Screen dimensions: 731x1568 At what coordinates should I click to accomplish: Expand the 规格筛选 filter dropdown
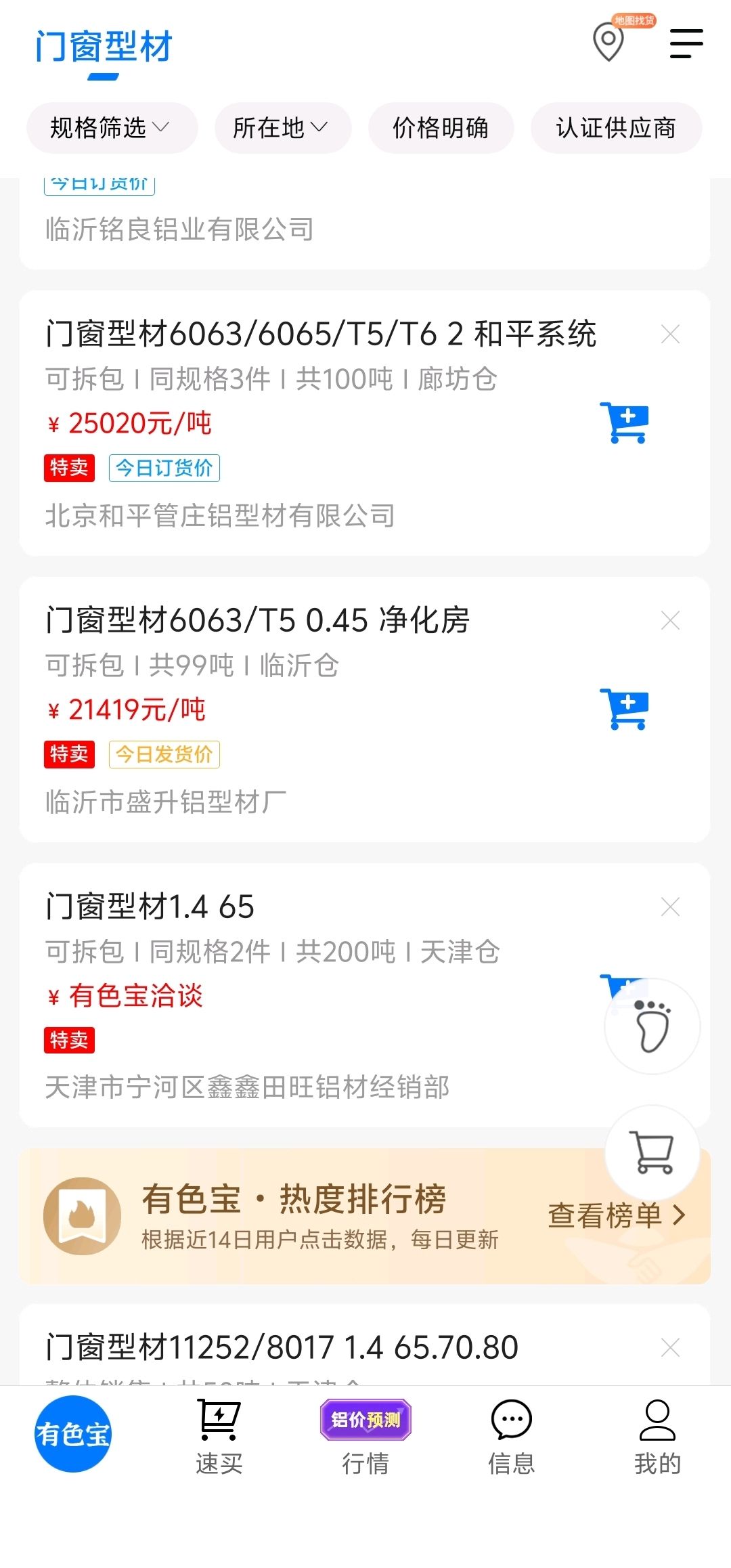click(112, 127)
